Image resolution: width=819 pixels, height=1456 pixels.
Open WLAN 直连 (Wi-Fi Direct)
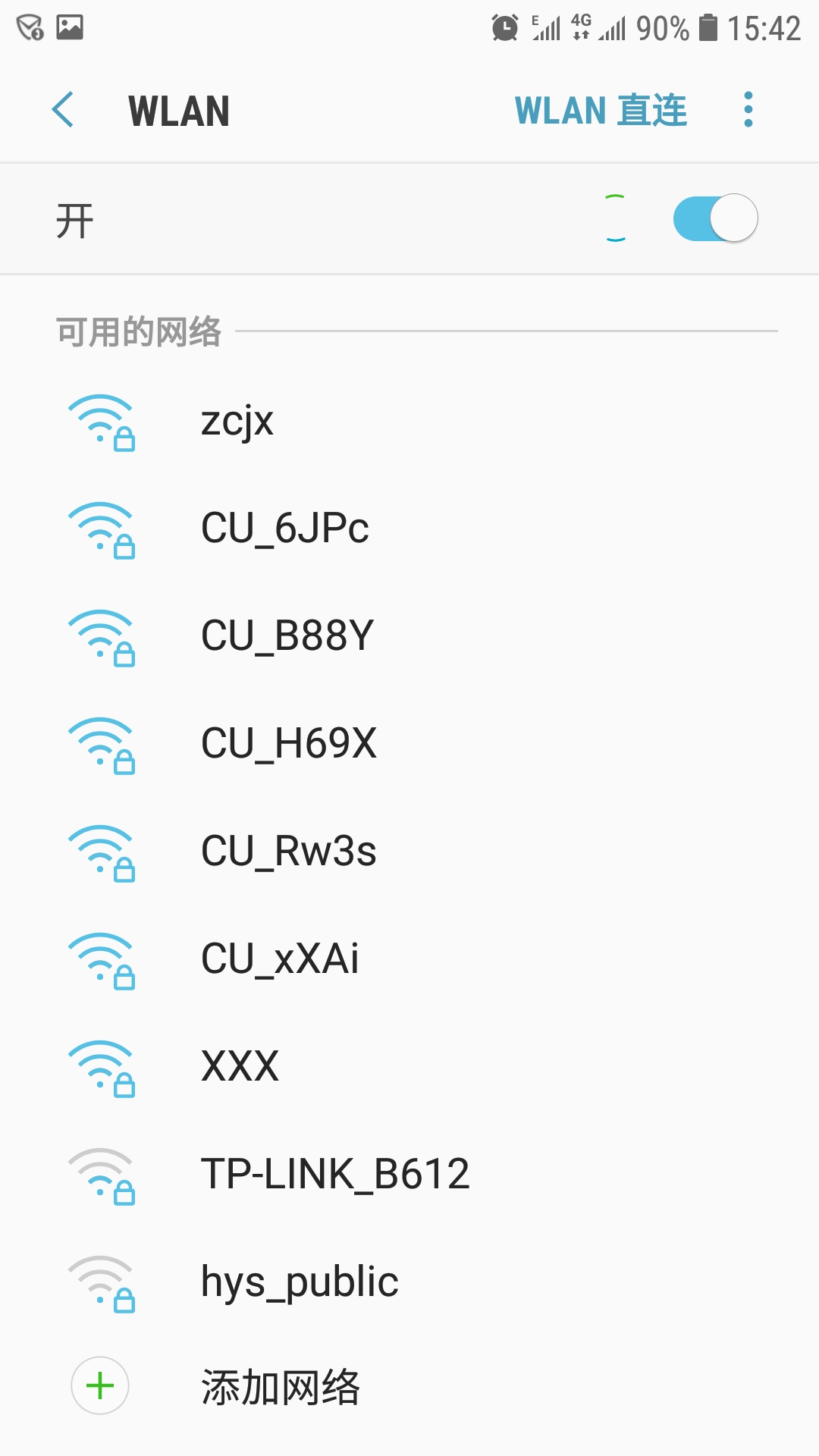[601, 111]
